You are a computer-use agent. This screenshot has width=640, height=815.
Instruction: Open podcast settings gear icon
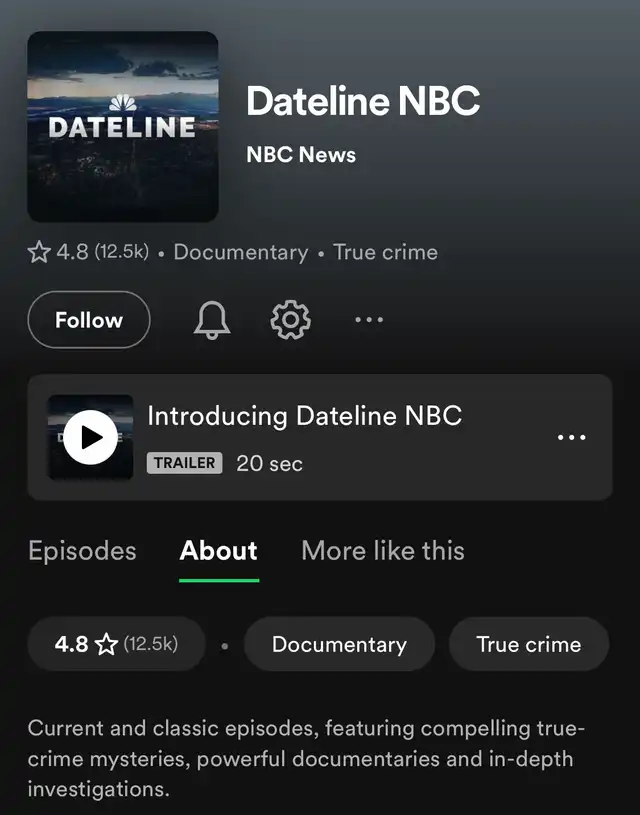click(x=291, y=320)
